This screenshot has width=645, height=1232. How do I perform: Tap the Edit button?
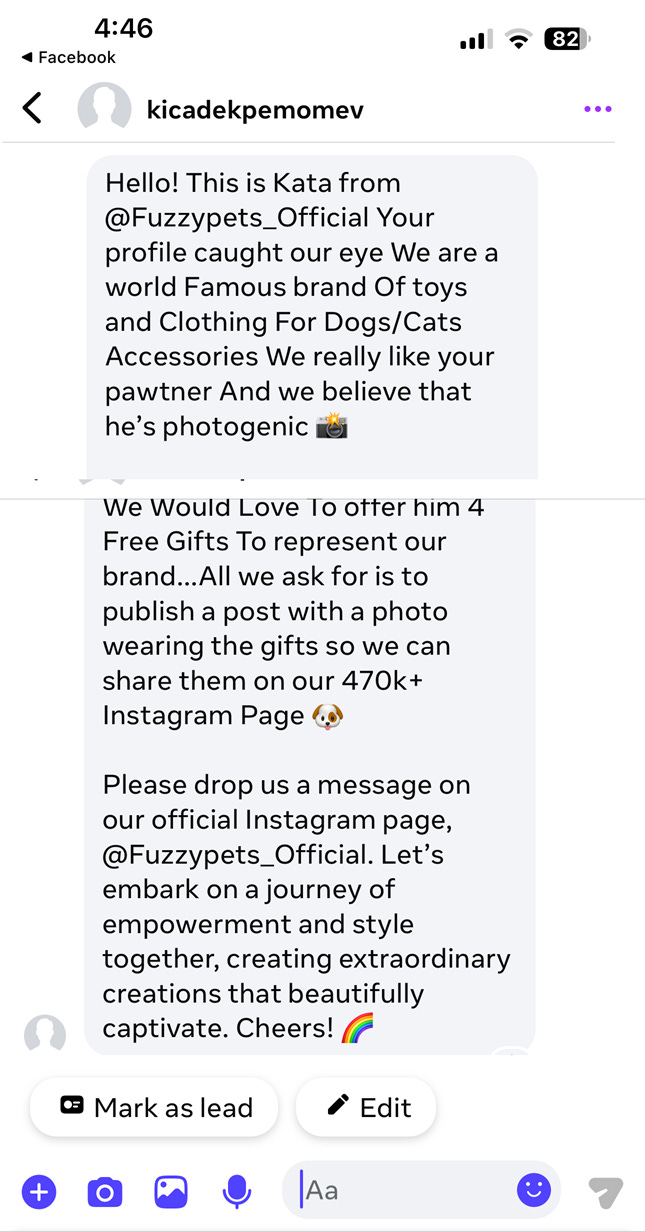click(366, 1107)
